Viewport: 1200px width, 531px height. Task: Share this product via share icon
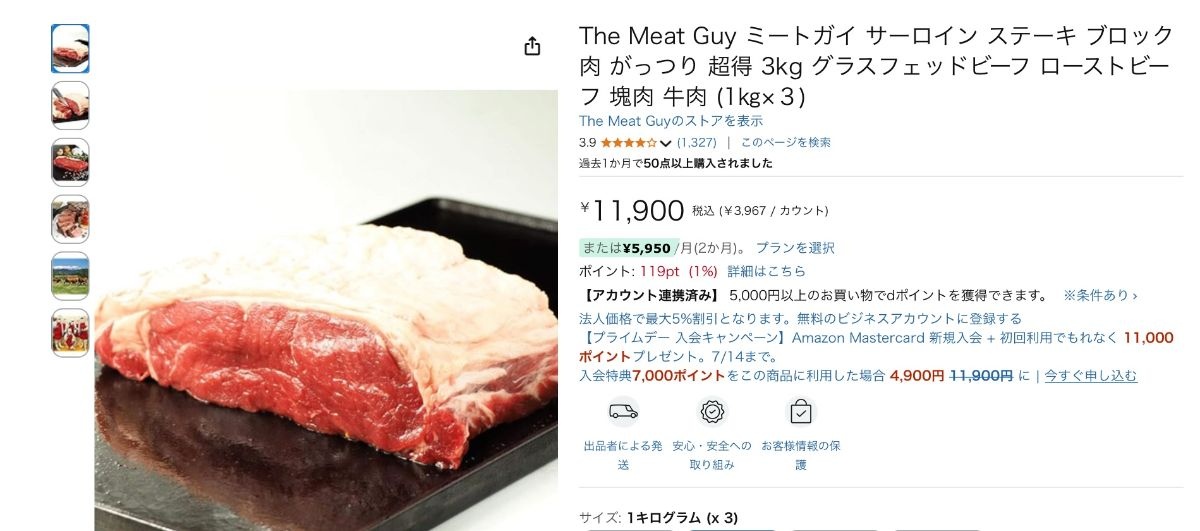click(x=532, y=46)
